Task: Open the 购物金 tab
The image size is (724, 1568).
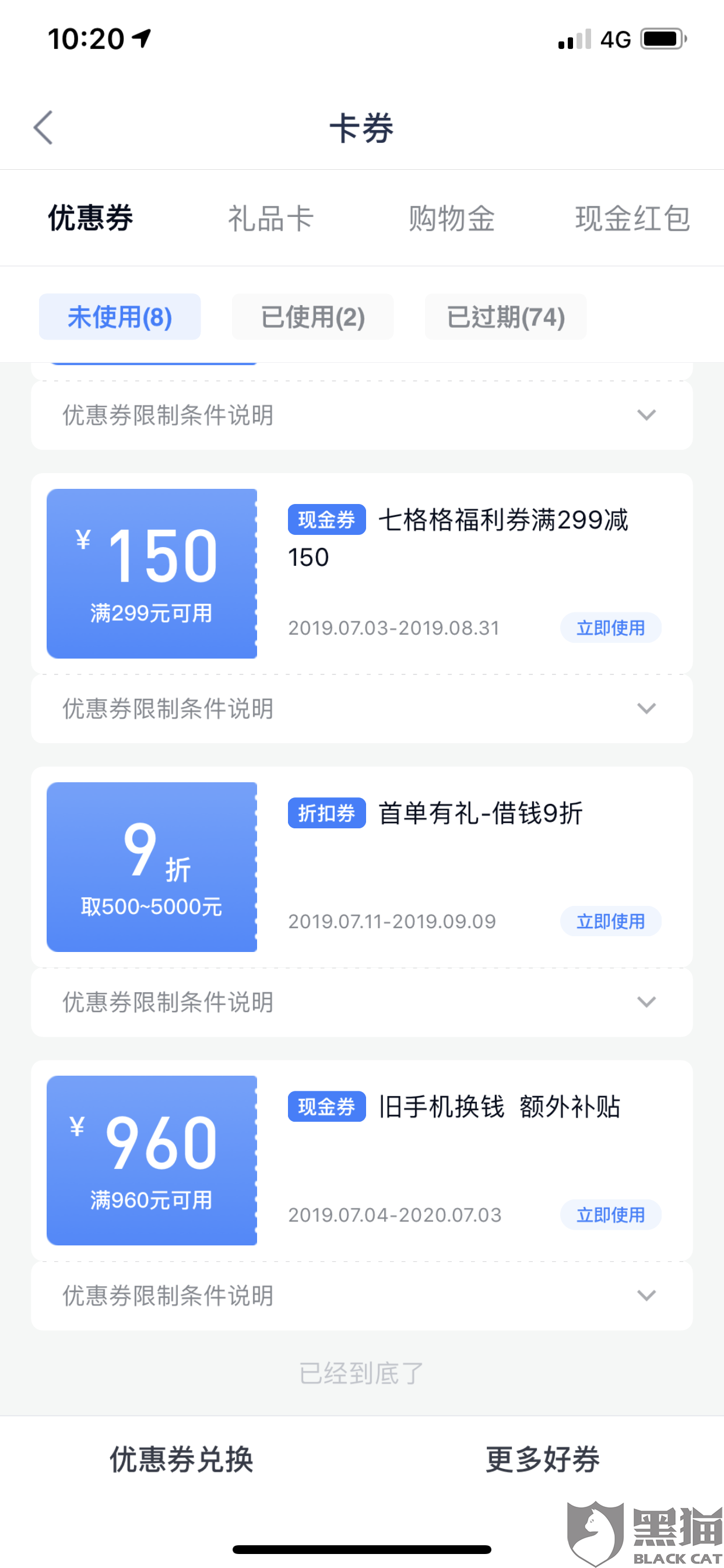Action: (451, 219)
